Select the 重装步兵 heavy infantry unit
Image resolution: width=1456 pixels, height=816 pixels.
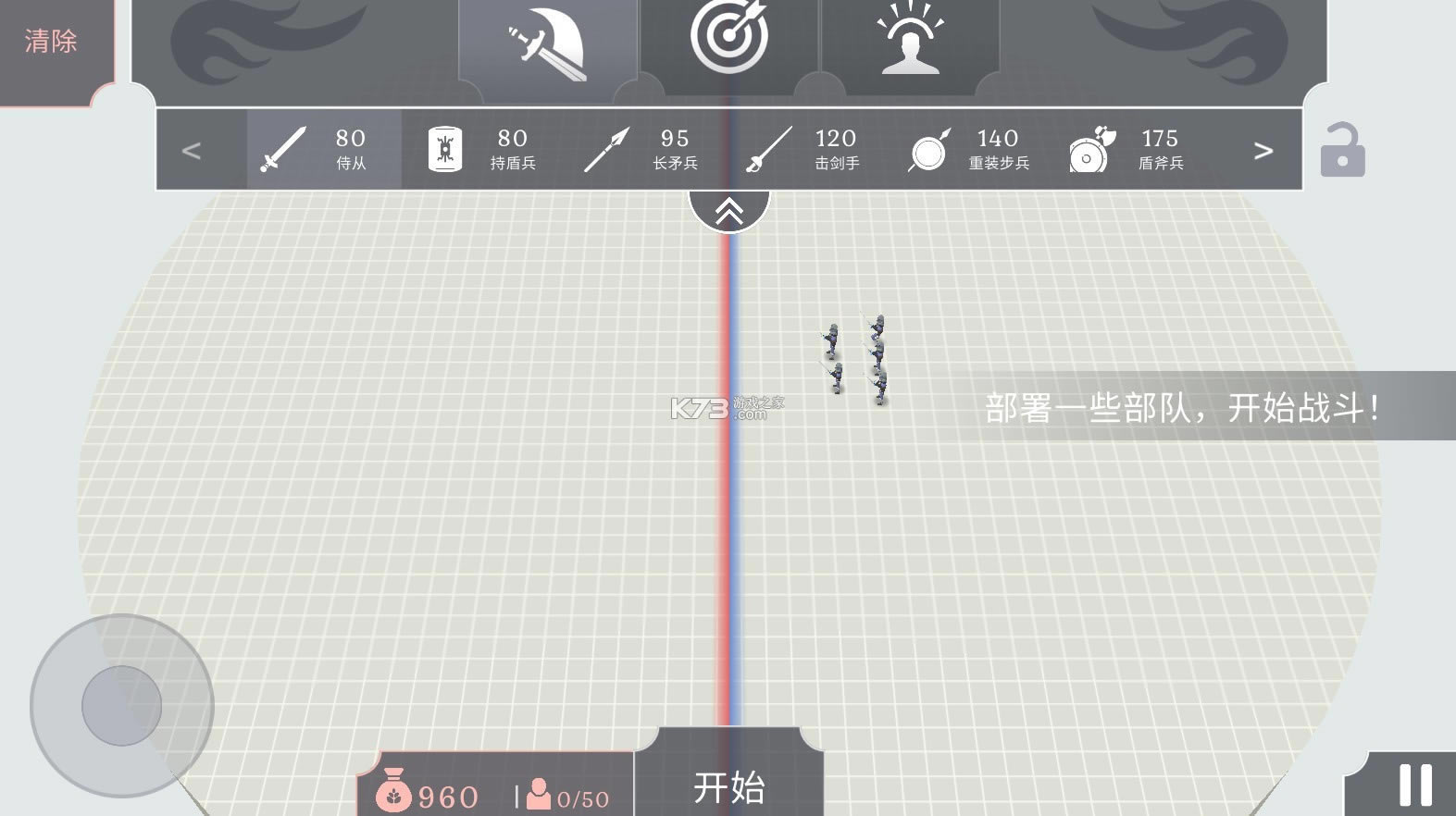click(x=968, y=150)
